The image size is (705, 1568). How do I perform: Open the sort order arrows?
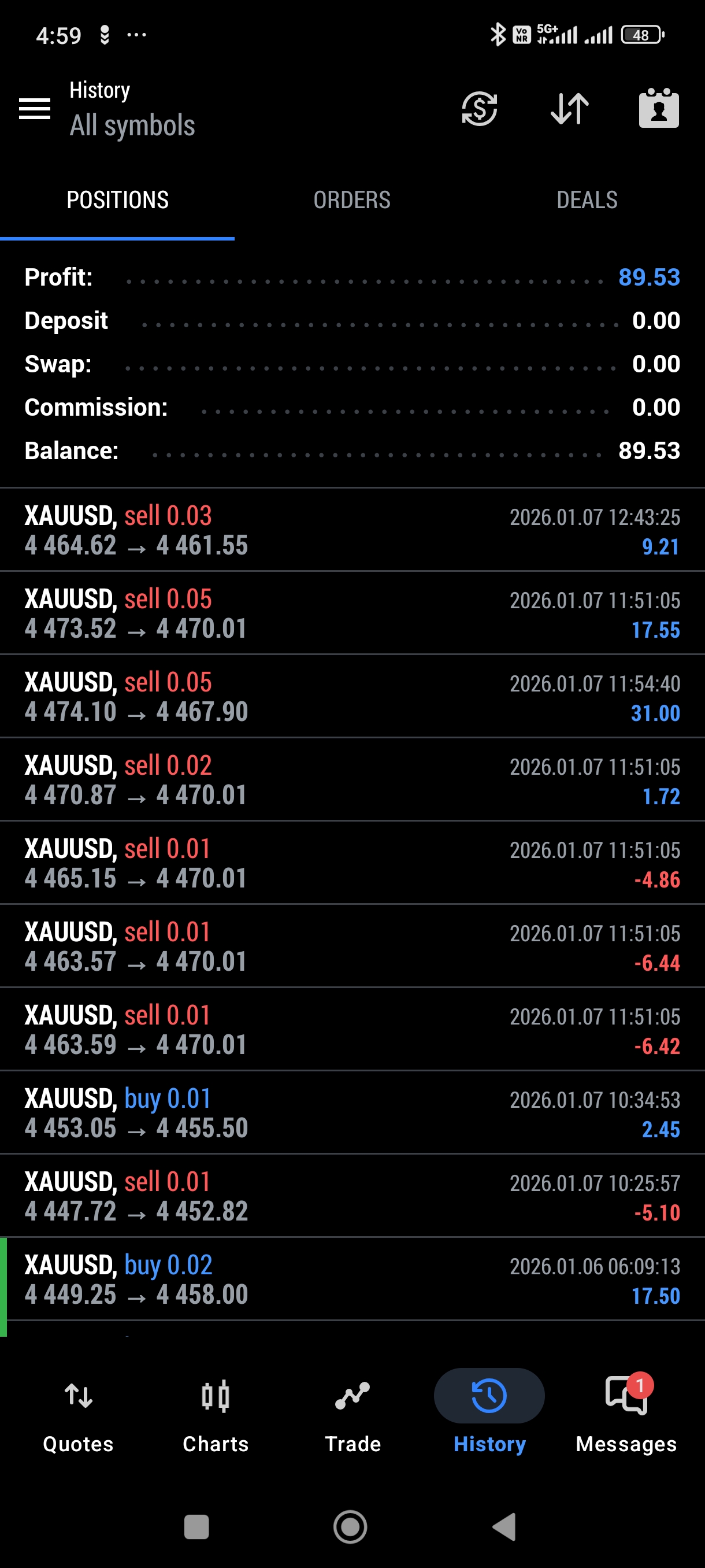[x=569, y=109]
